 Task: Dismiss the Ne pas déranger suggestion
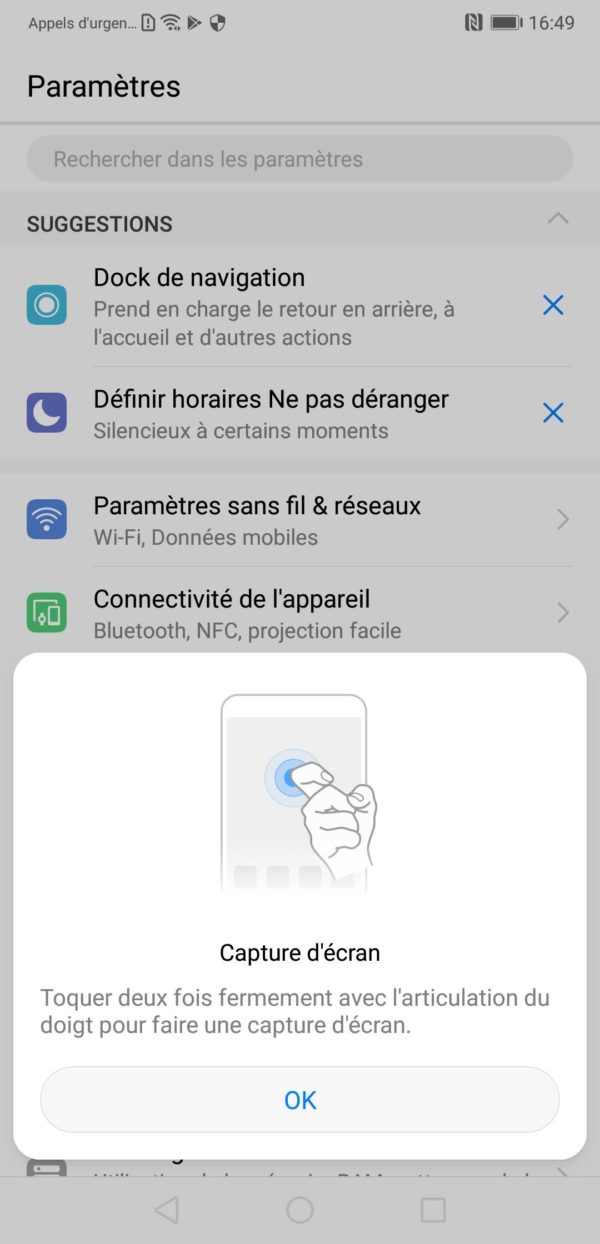(x=553, y=412)
